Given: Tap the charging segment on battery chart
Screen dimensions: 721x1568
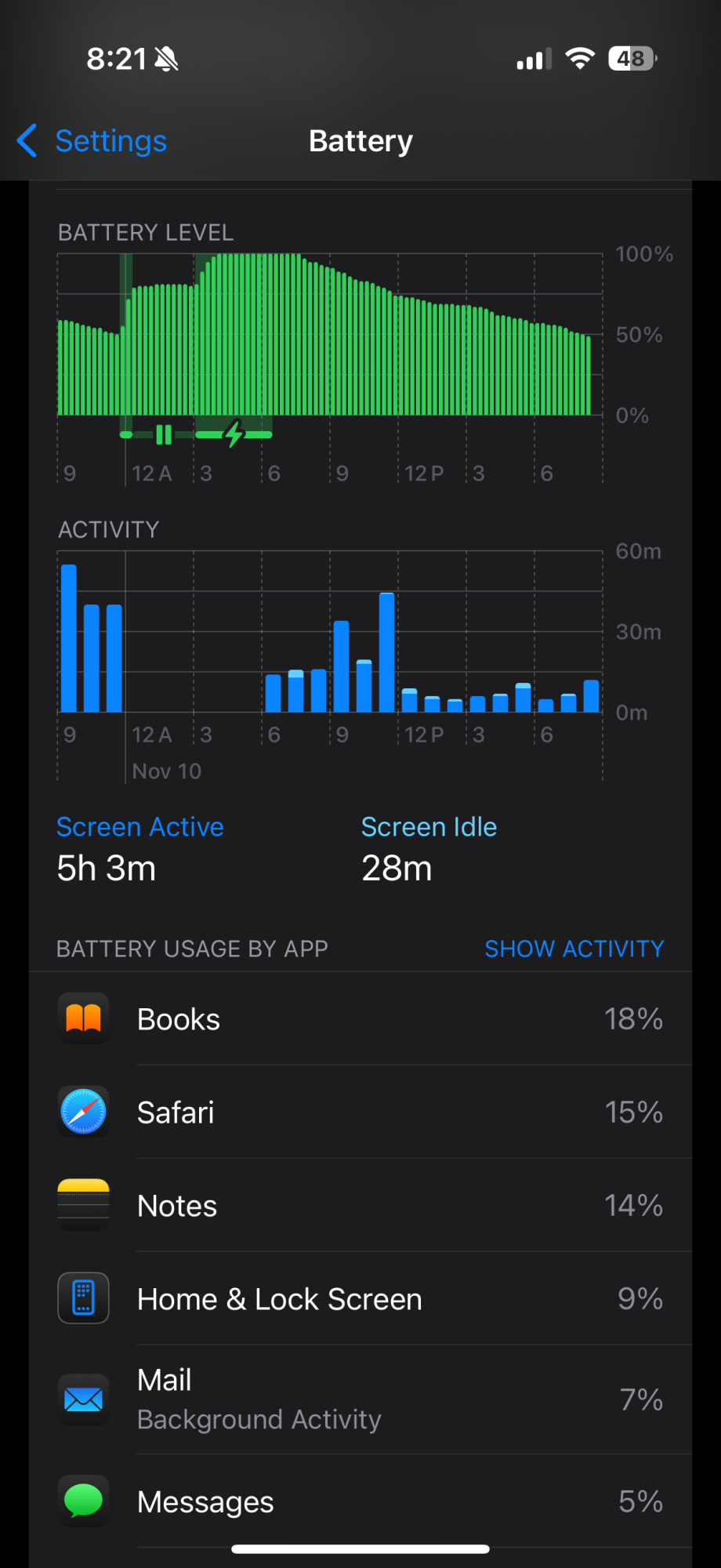Looking at the screenshot, I should point(234,434).
